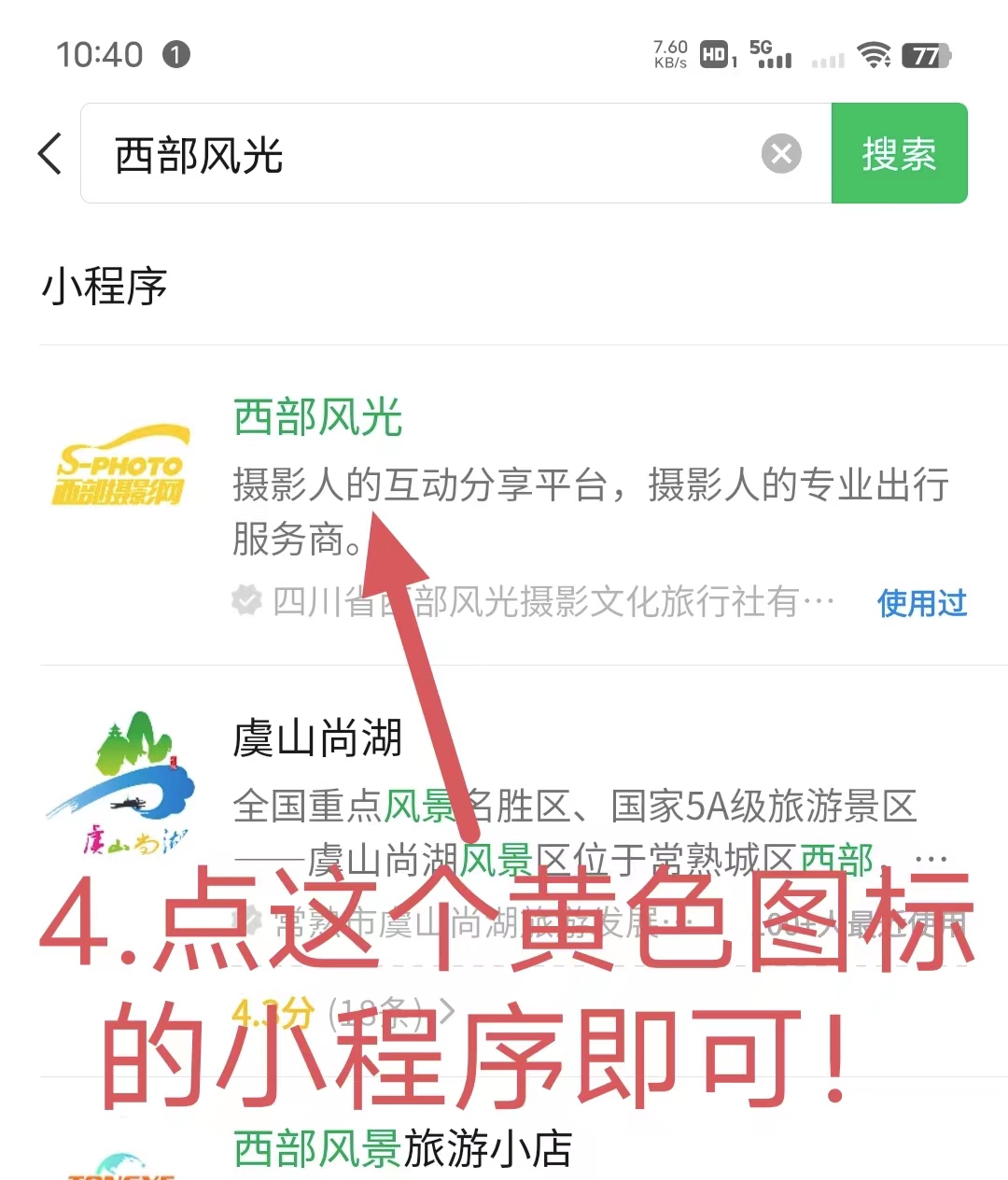
Task: Open the 西部风景旅游小店 result
Action: pyautogui.click(x=401, y=1148)
